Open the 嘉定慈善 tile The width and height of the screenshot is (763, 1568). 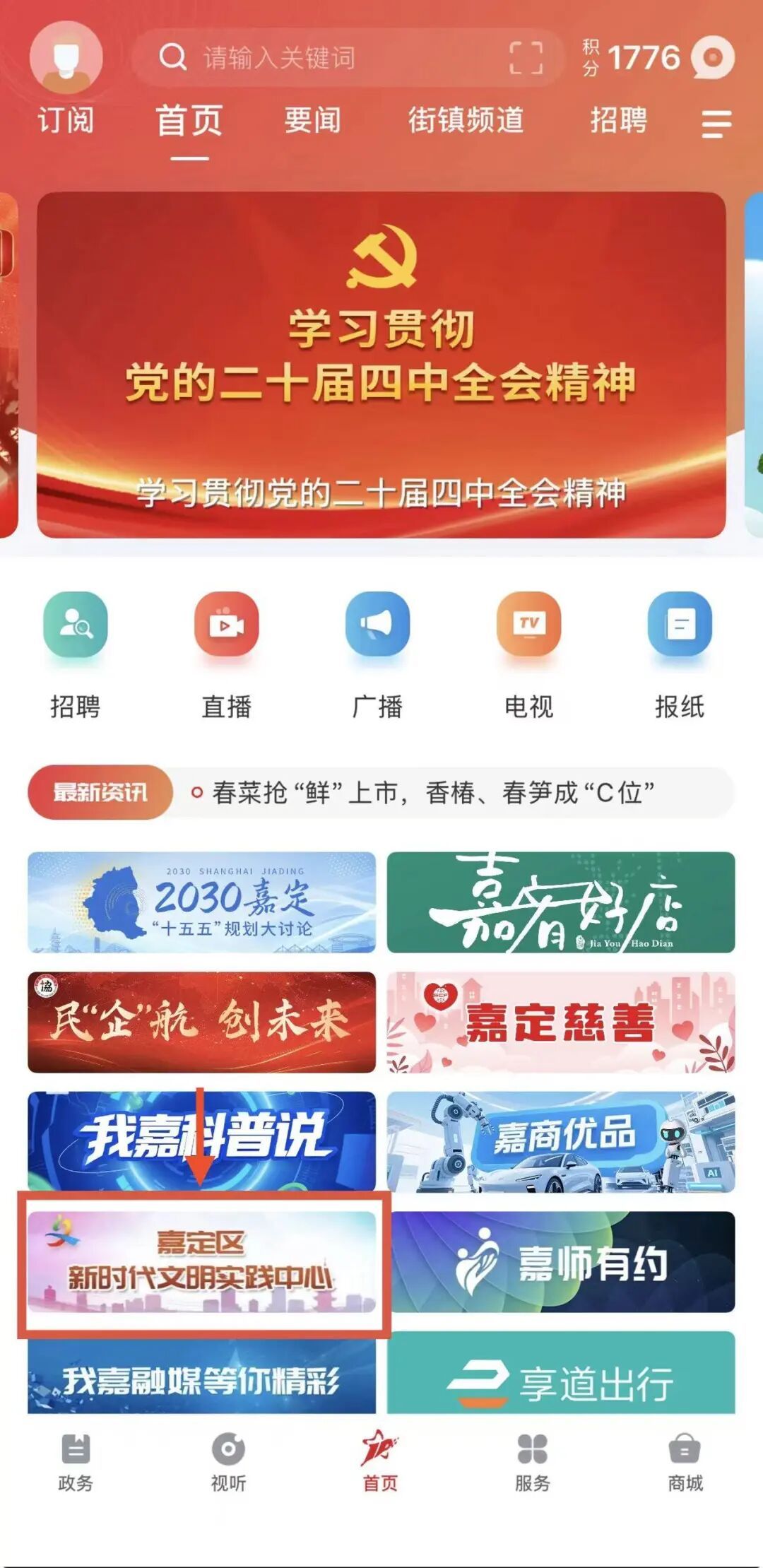click(x=561, y=1022)
